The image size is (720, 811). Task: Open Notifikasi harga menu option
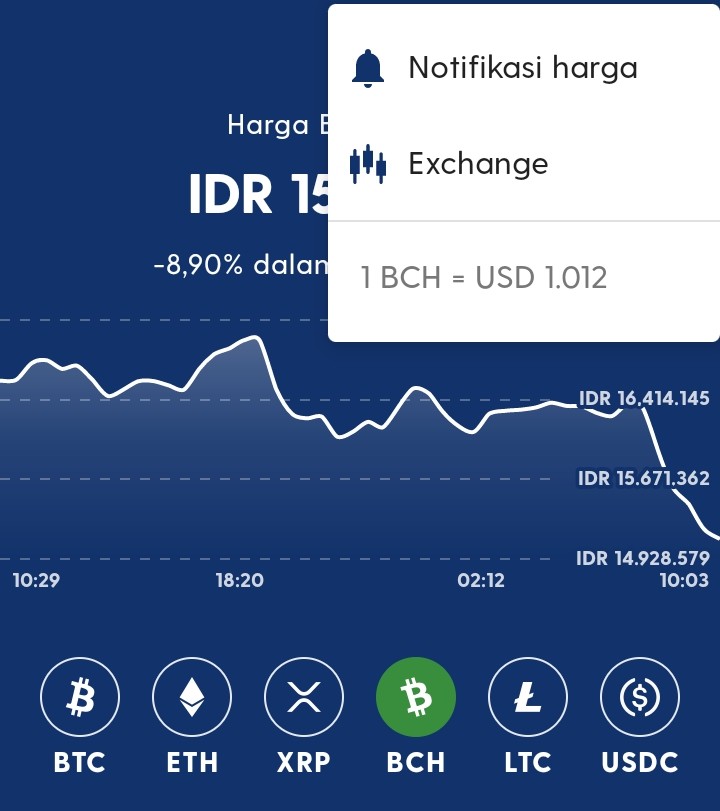[x=523, y=68]
